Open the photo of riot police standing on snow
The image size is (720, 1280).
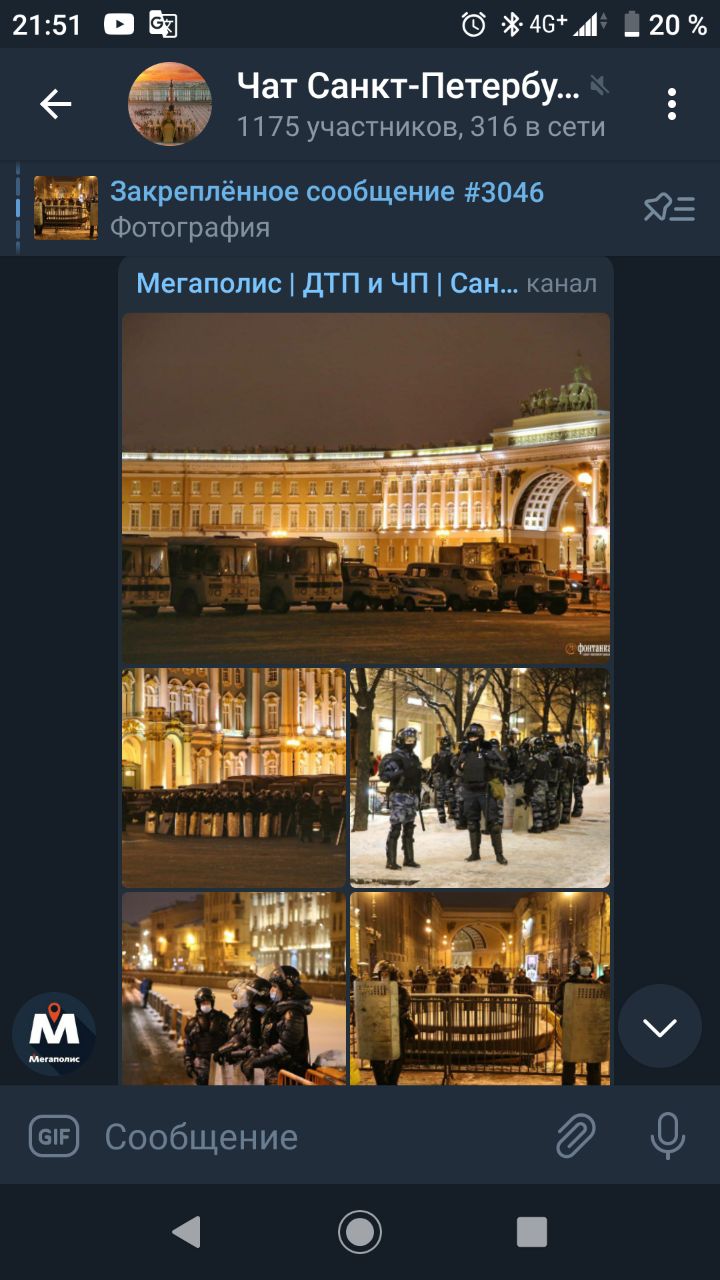[480, 777]
